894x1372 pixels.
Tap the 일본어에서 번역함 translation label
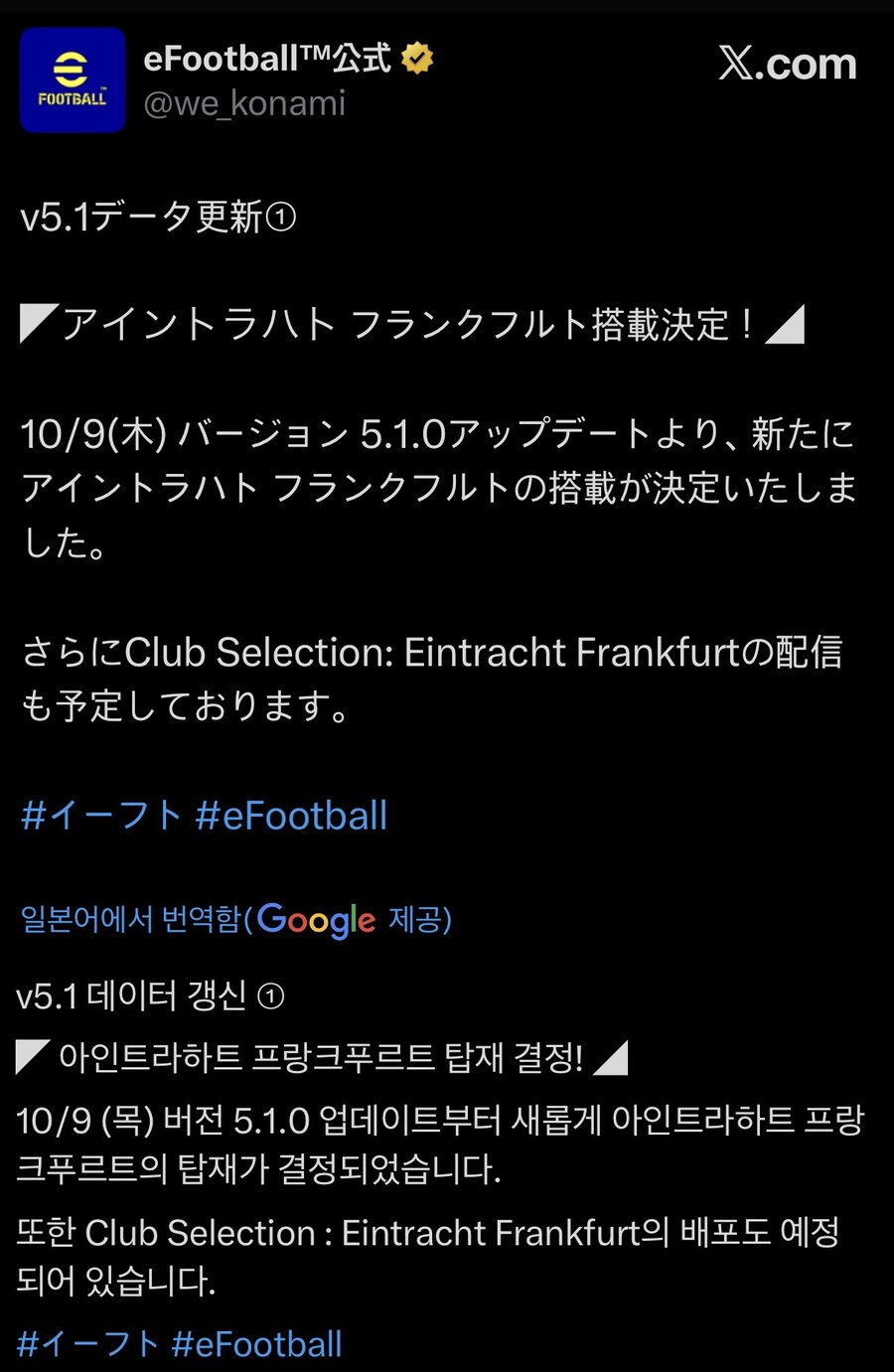point(131,919)
